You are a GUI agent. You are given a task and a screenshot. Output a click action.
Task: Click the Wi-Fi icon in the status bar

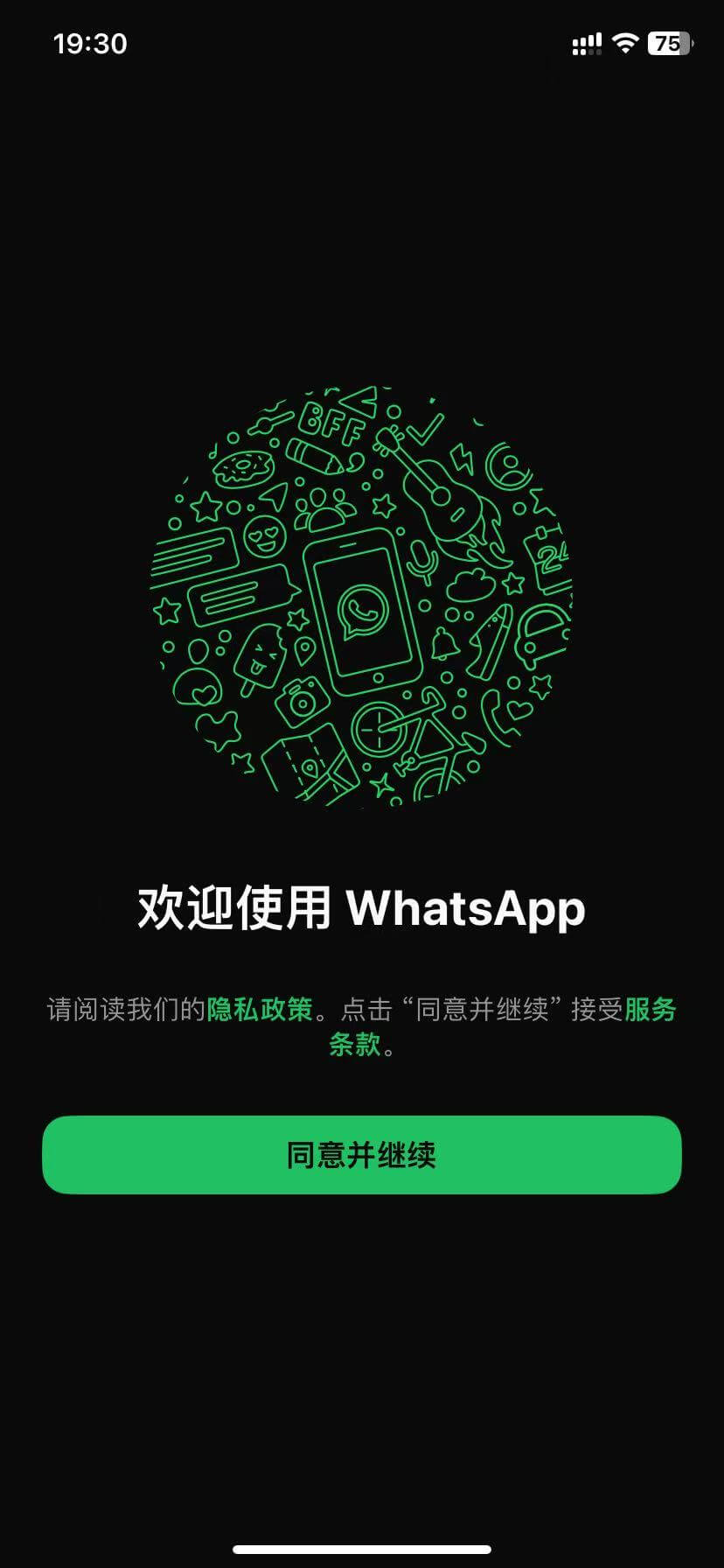(x=626, y=42)
